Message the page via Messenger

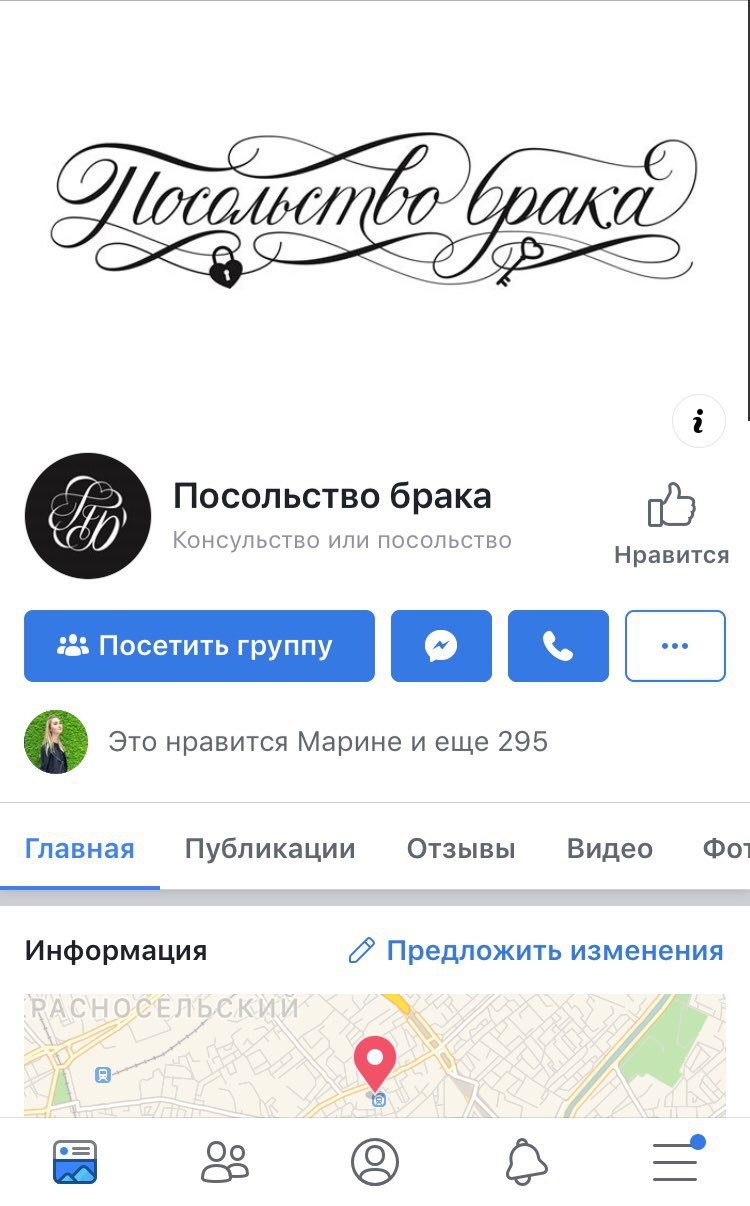(x=441, y=646)
